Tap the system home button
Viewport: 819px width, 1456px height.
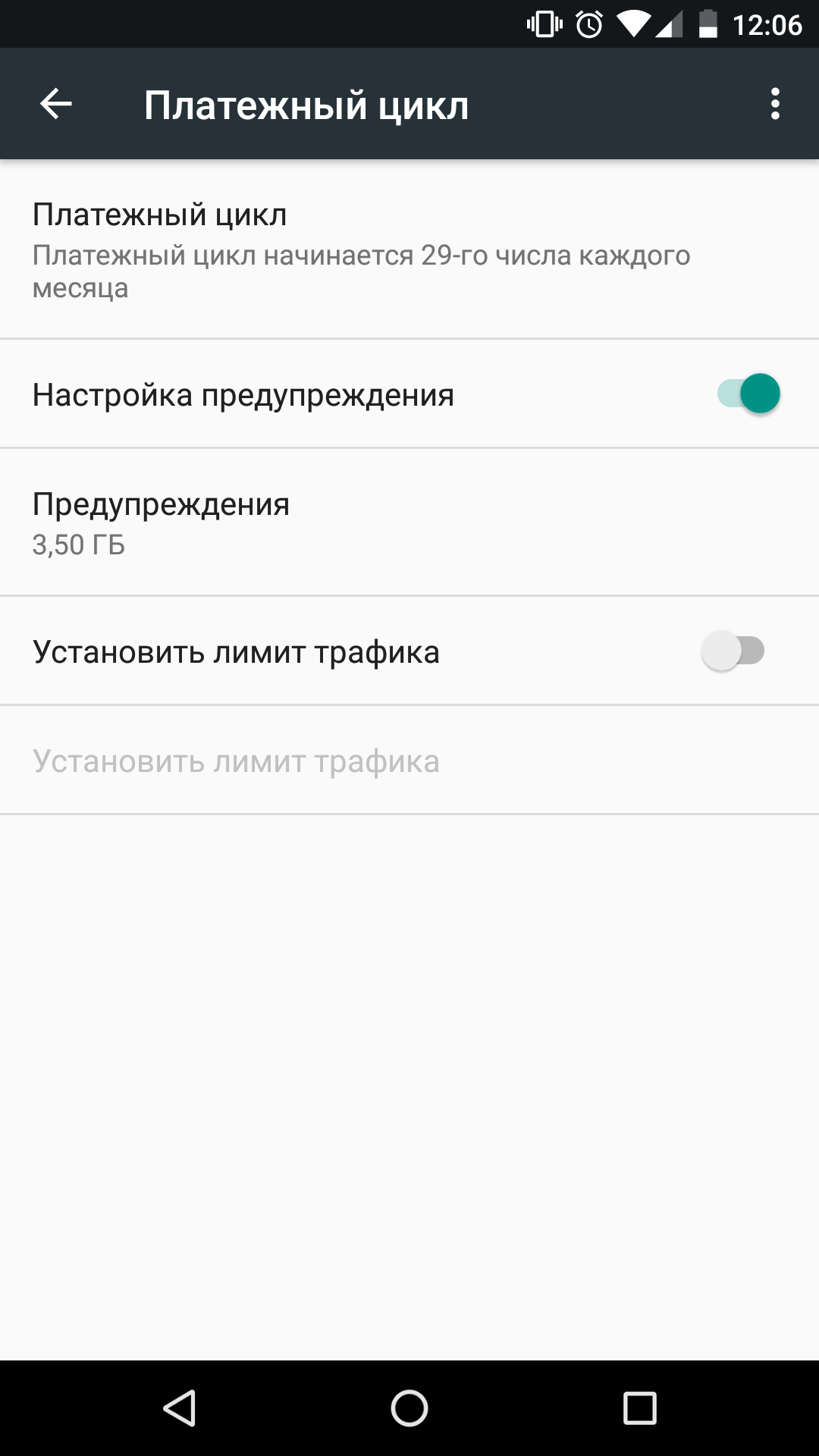point(409,1408)
